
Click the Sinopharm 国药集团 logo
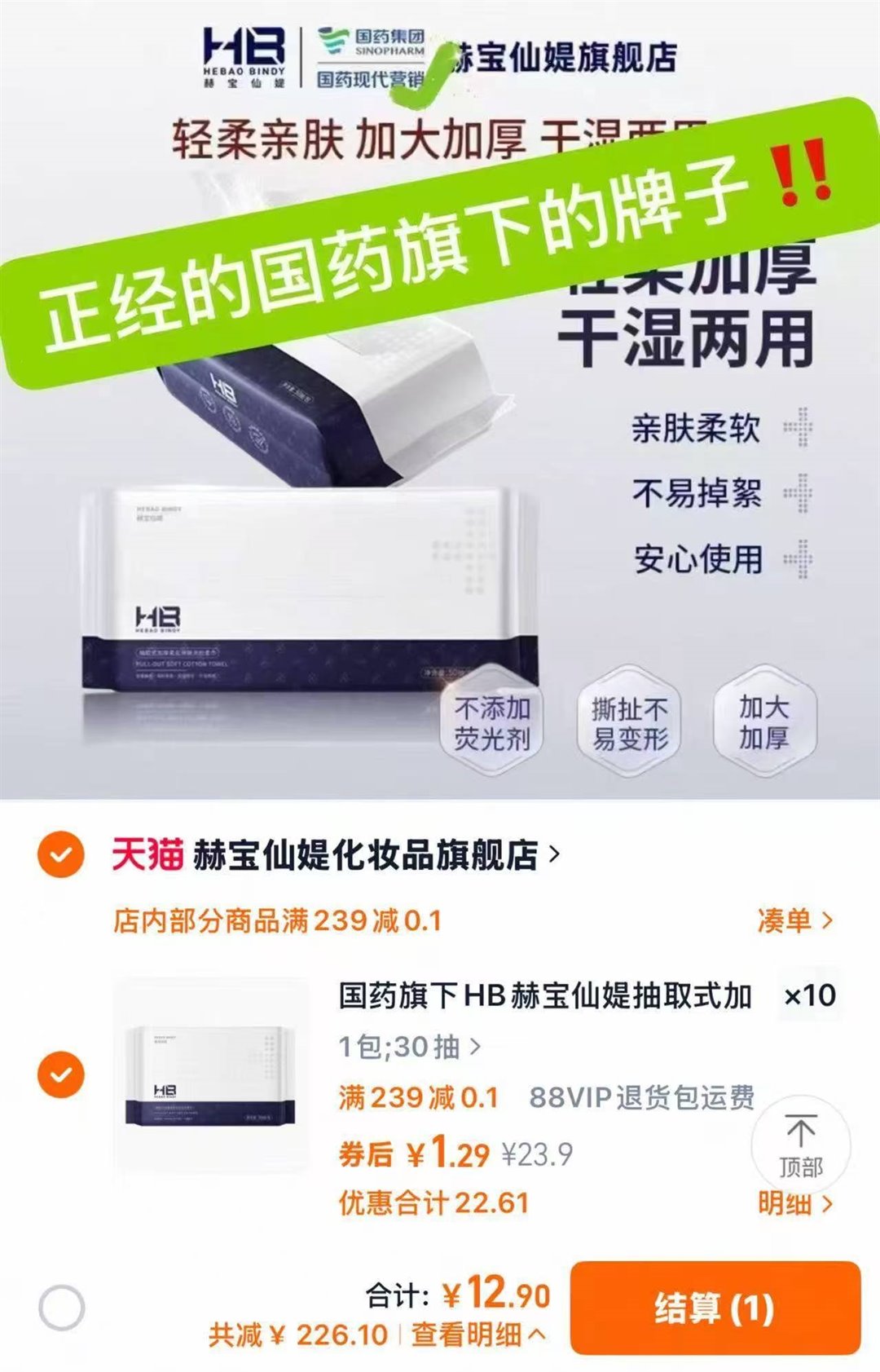point(374,46)
